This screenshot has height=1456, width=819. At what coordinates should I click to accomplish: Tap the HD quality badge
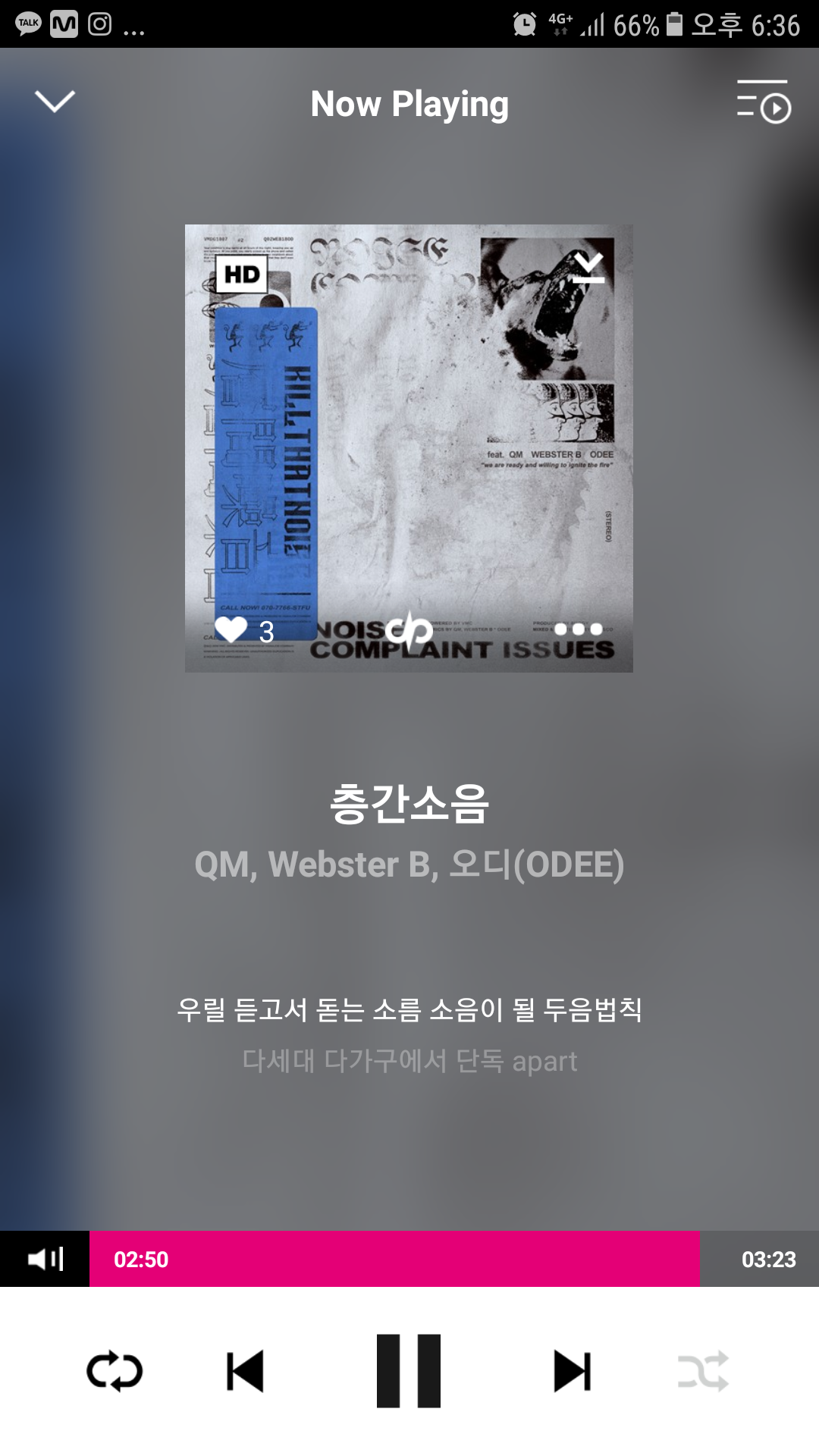coord(242,275)
